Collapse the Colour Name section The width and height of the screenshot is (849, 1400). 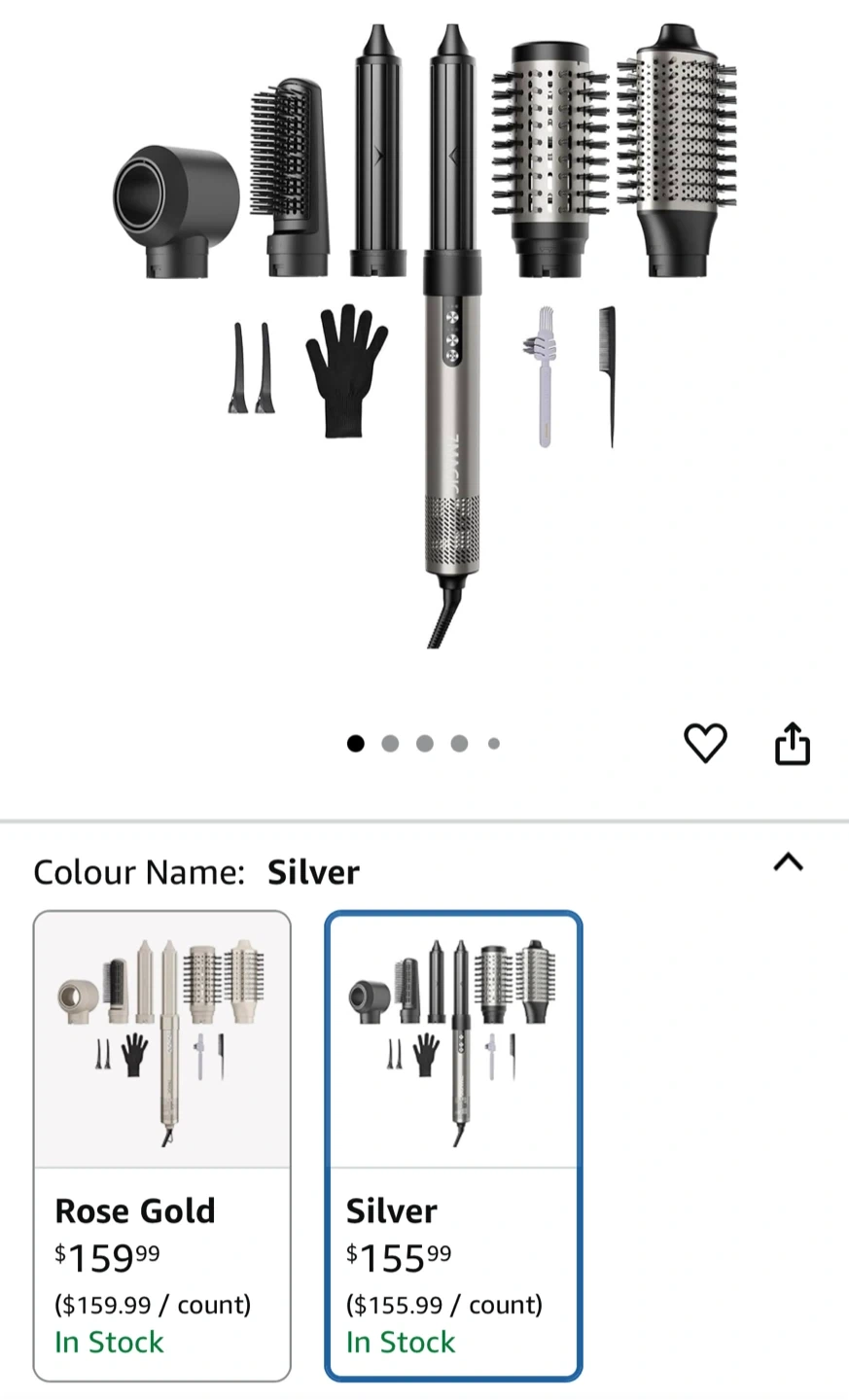coord(788,861)
